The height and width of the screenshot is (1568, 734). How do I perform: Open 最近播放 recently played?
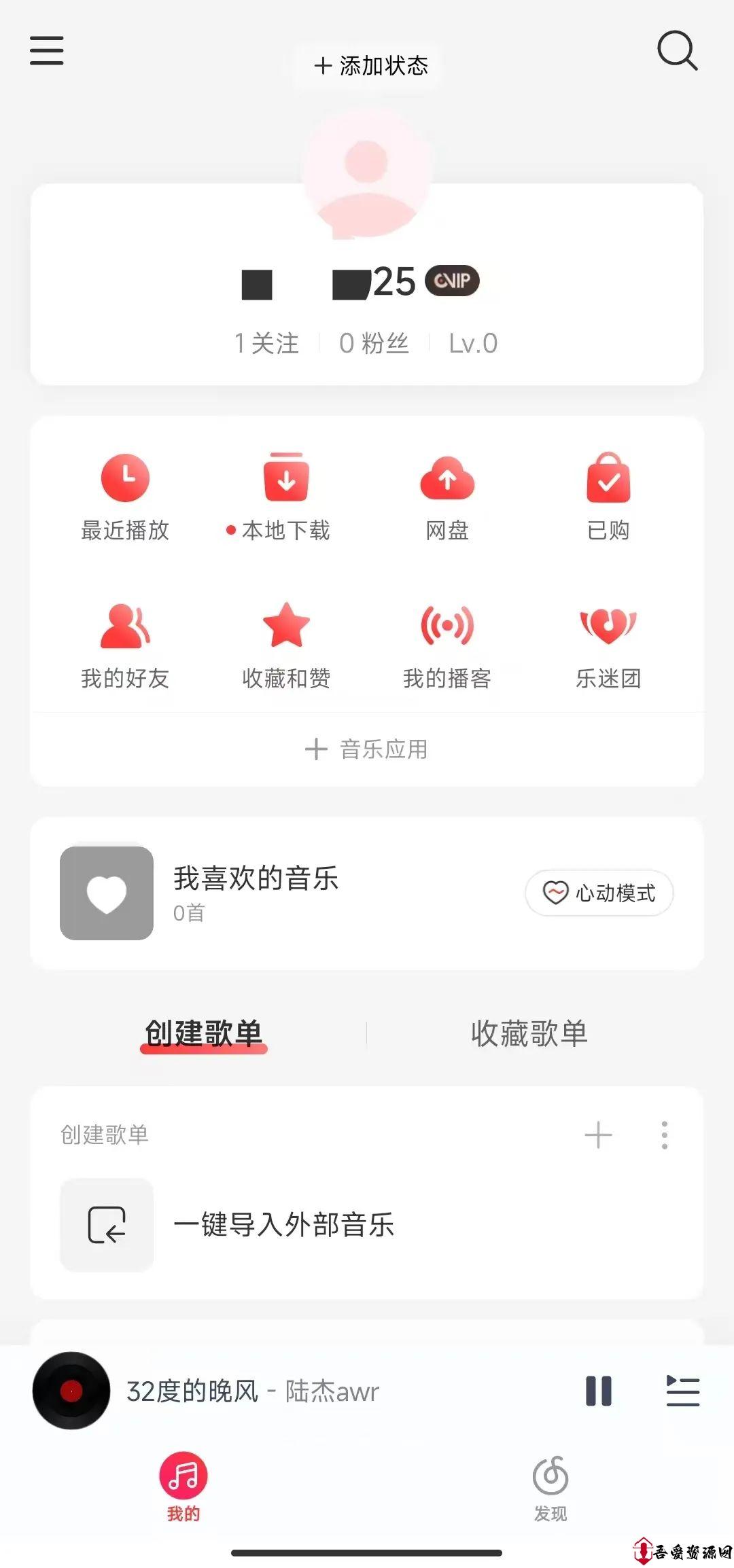point(125,497)
